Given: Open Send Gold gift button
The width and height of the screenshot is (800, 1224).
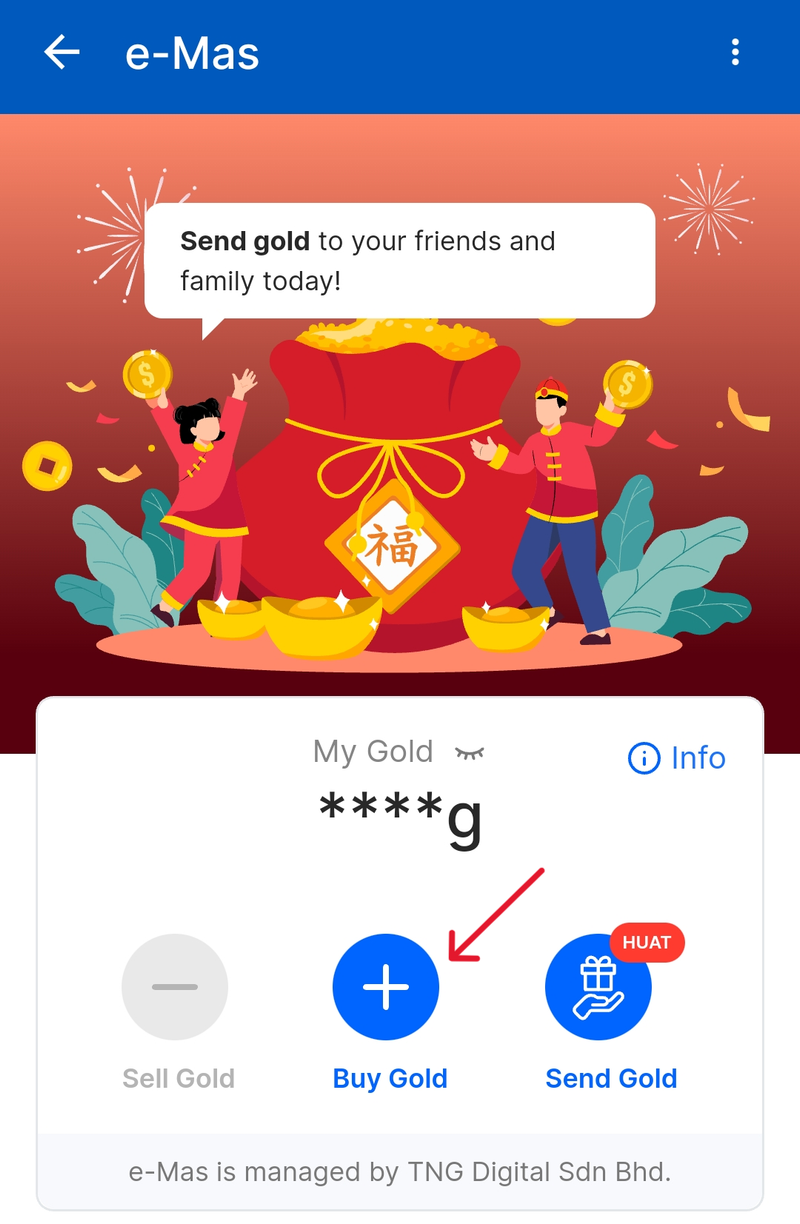Looking at the screenshot, I should [598, 987].
